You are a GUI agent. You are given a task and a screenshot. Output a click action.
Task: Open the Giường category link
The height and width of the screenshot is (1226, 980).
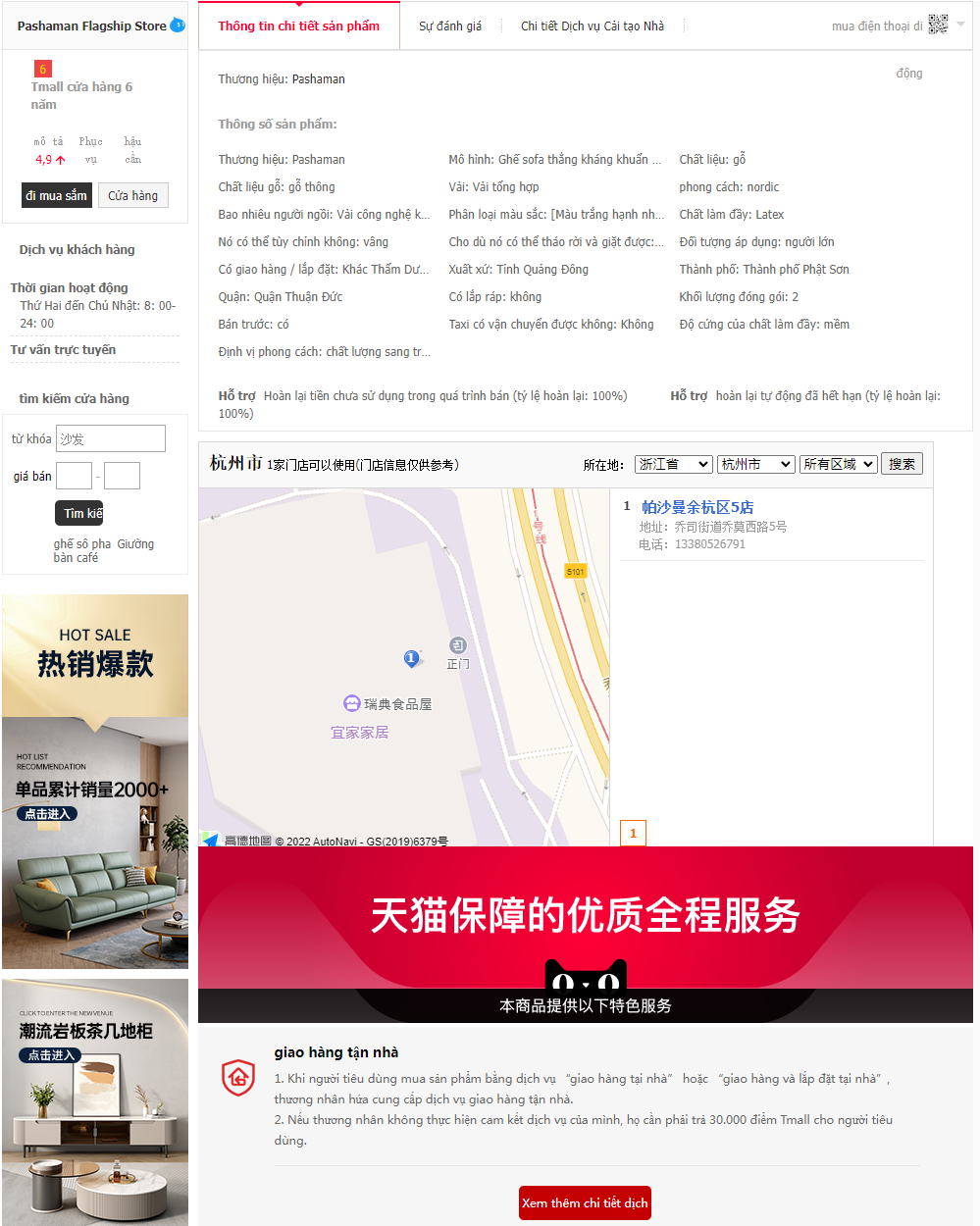point(135,544)
